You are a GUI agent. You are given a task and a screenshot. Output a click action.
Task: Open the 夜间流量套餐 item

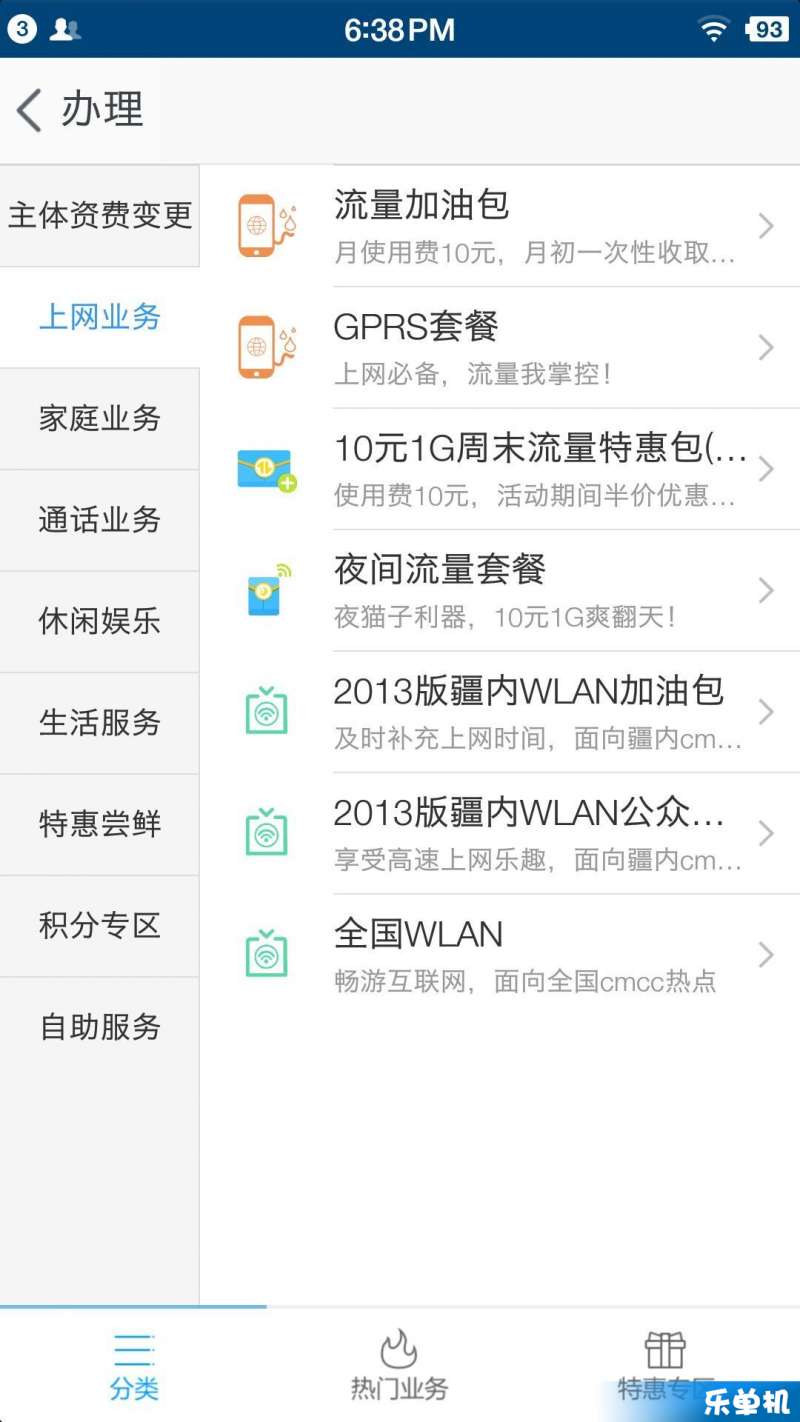(x=500, y=591)
